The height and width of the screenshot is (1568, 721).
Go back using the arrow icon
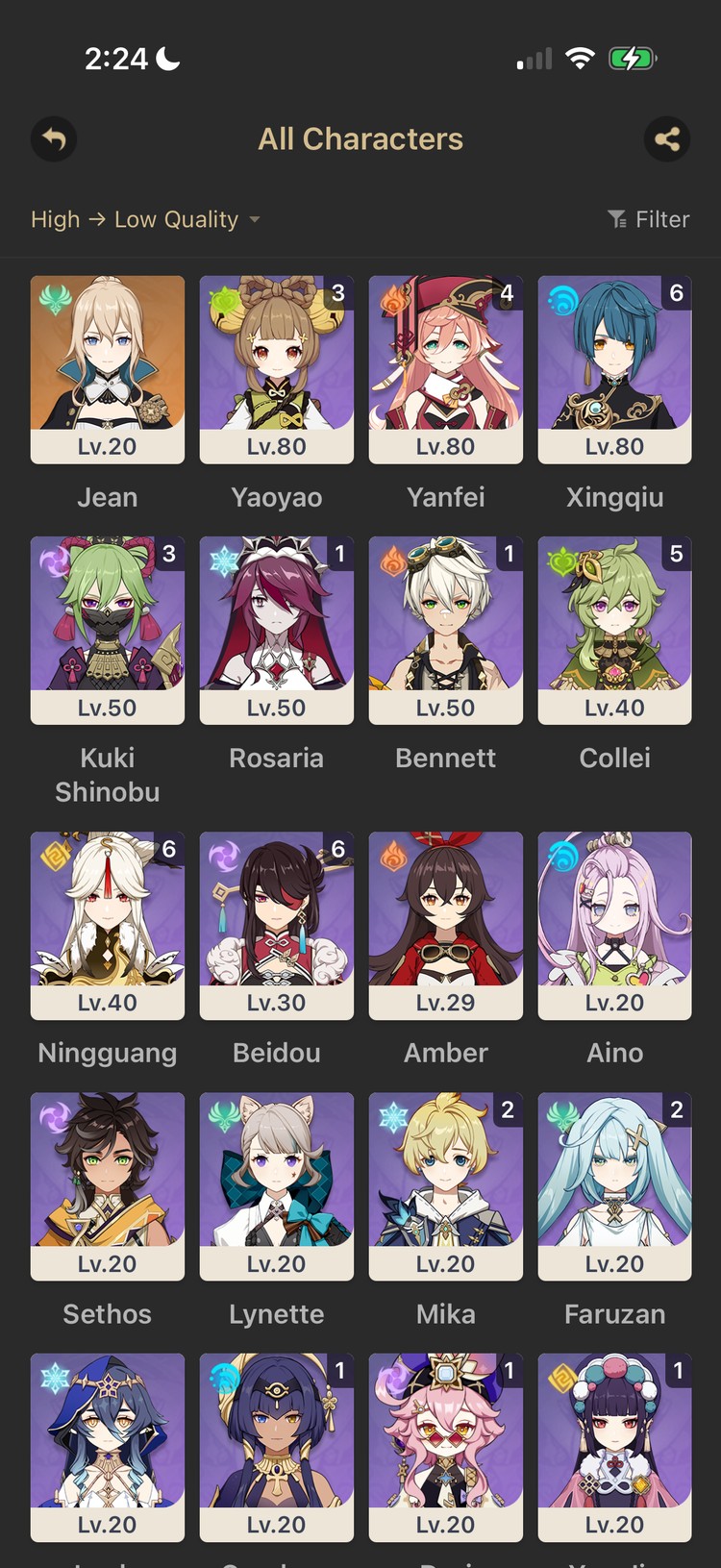tap(54, 140)
